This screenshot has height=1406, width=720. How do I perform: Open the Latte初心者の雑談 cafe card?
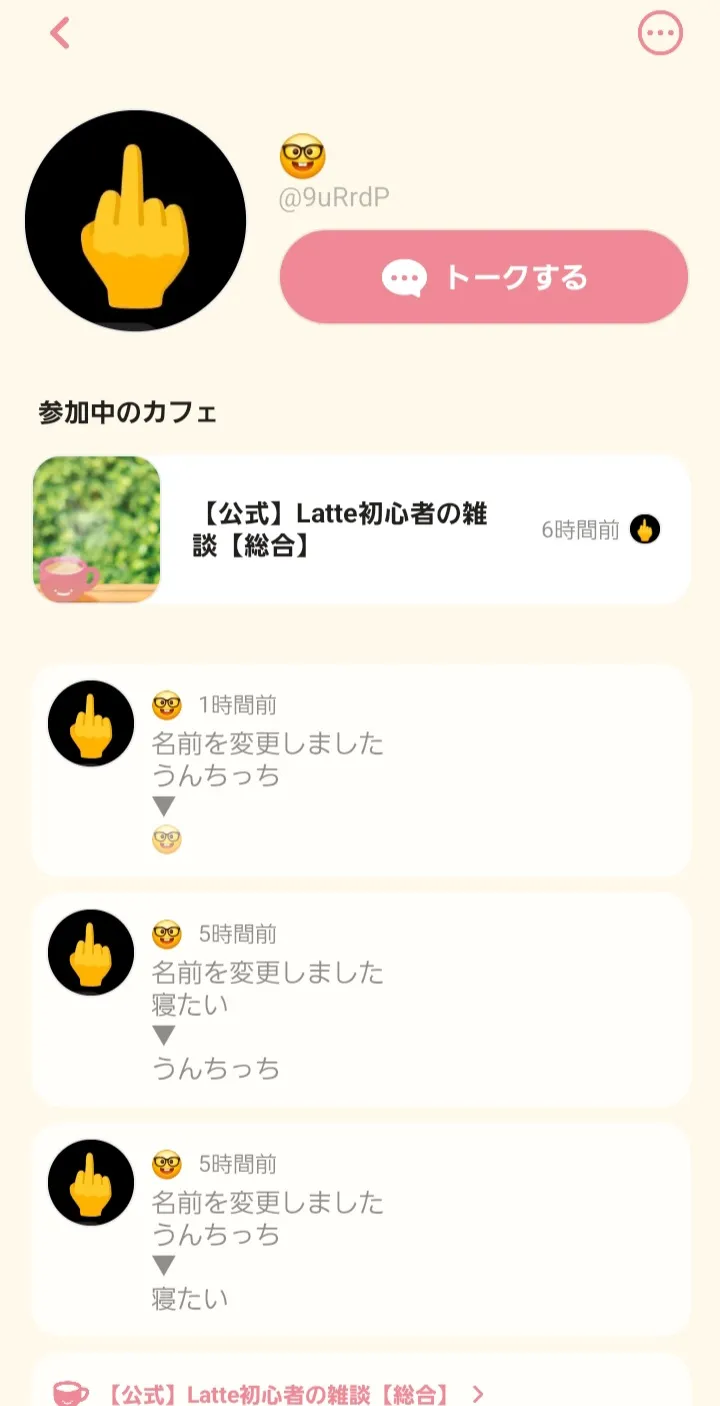pos(360,530)
